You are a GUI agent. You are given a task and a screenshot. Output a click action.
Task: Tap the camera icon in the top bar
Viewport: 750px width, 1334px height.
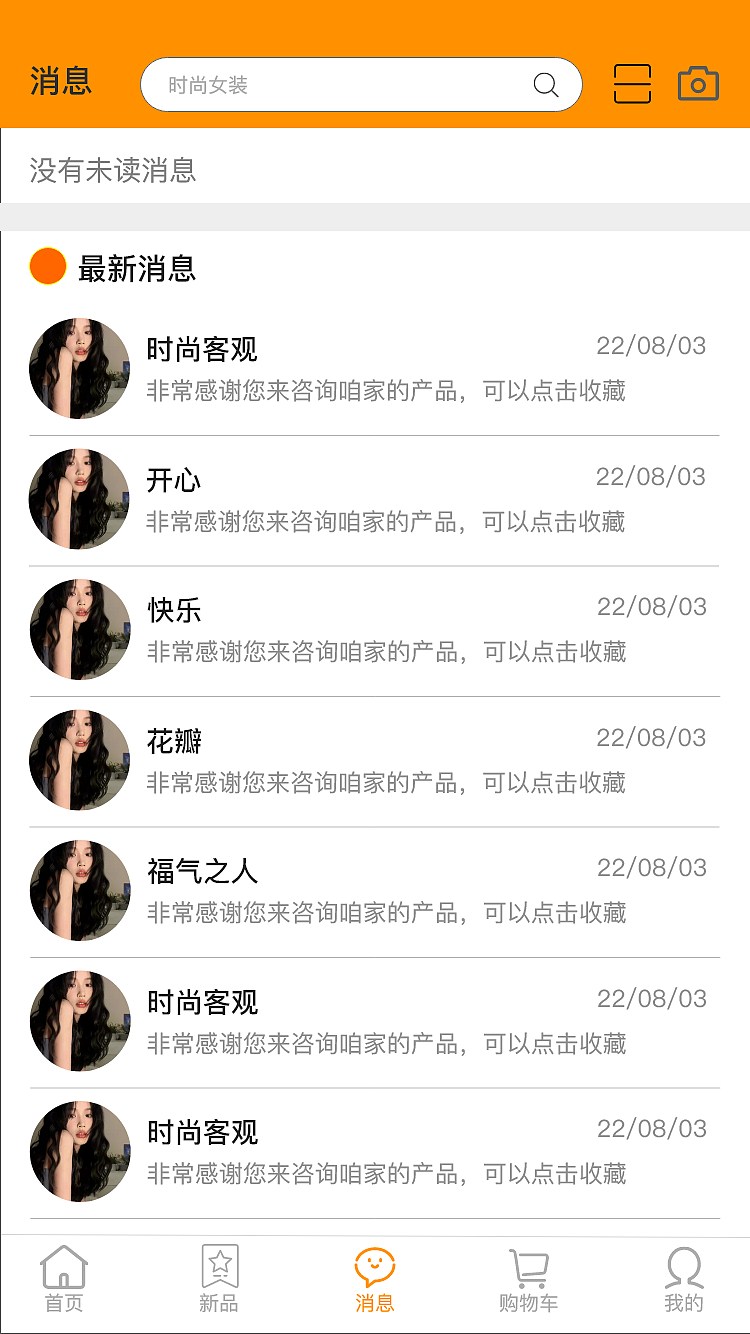click(x=698, y=83)
